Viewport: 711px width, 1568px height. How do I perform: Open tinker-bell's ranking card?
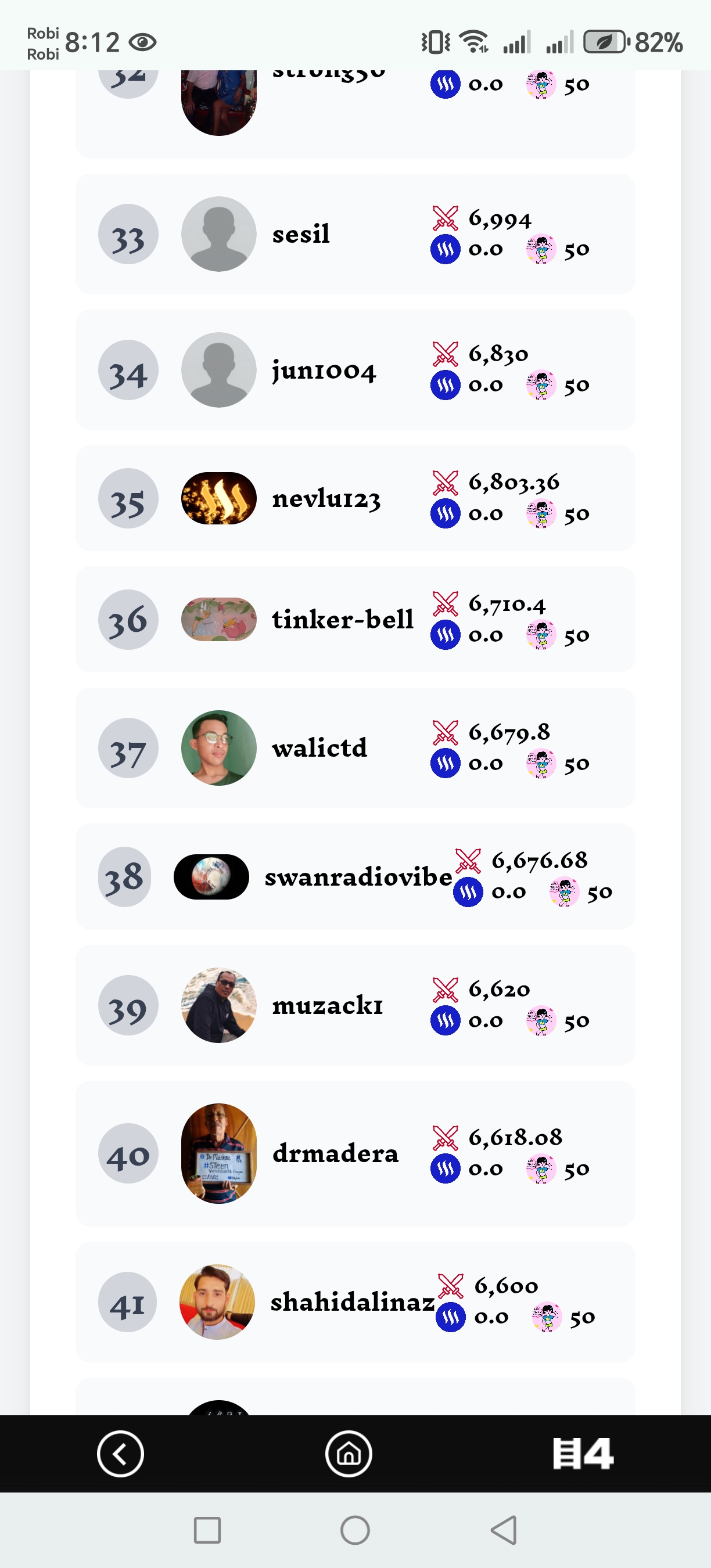tap(355, 619)
